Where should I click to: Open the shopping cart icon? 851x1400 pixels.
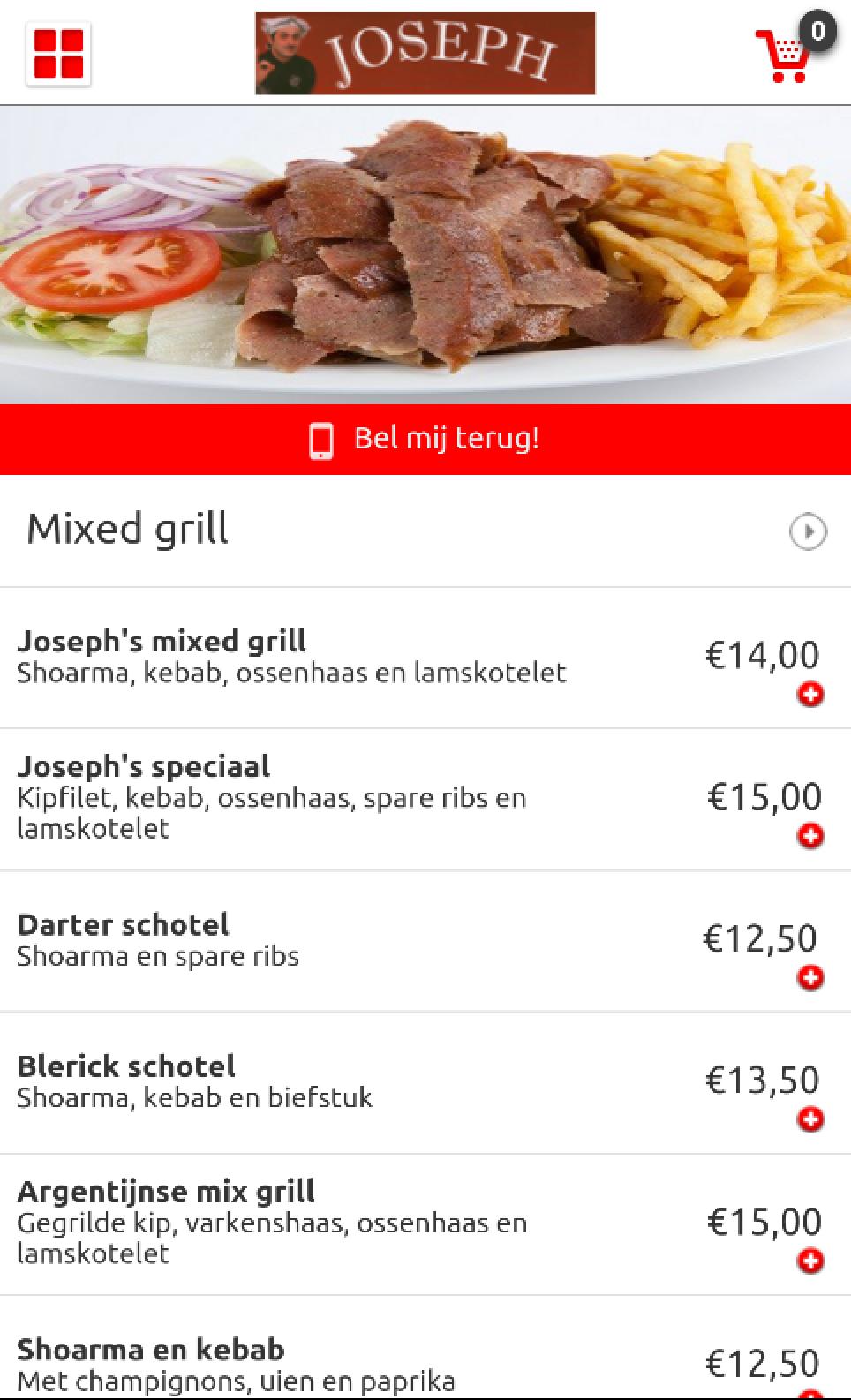783,55
